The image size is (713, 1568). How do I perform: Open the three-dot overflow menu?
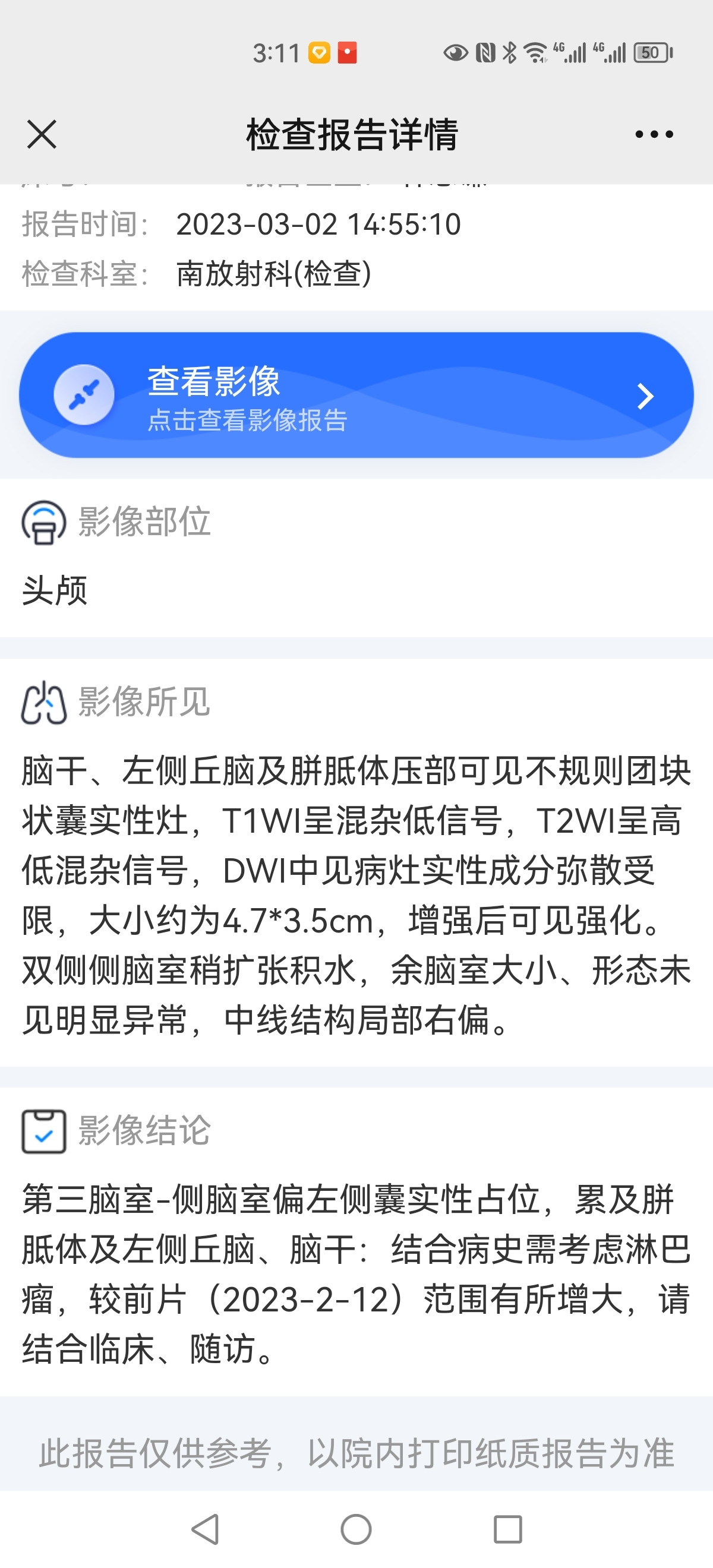pos(654,134)
